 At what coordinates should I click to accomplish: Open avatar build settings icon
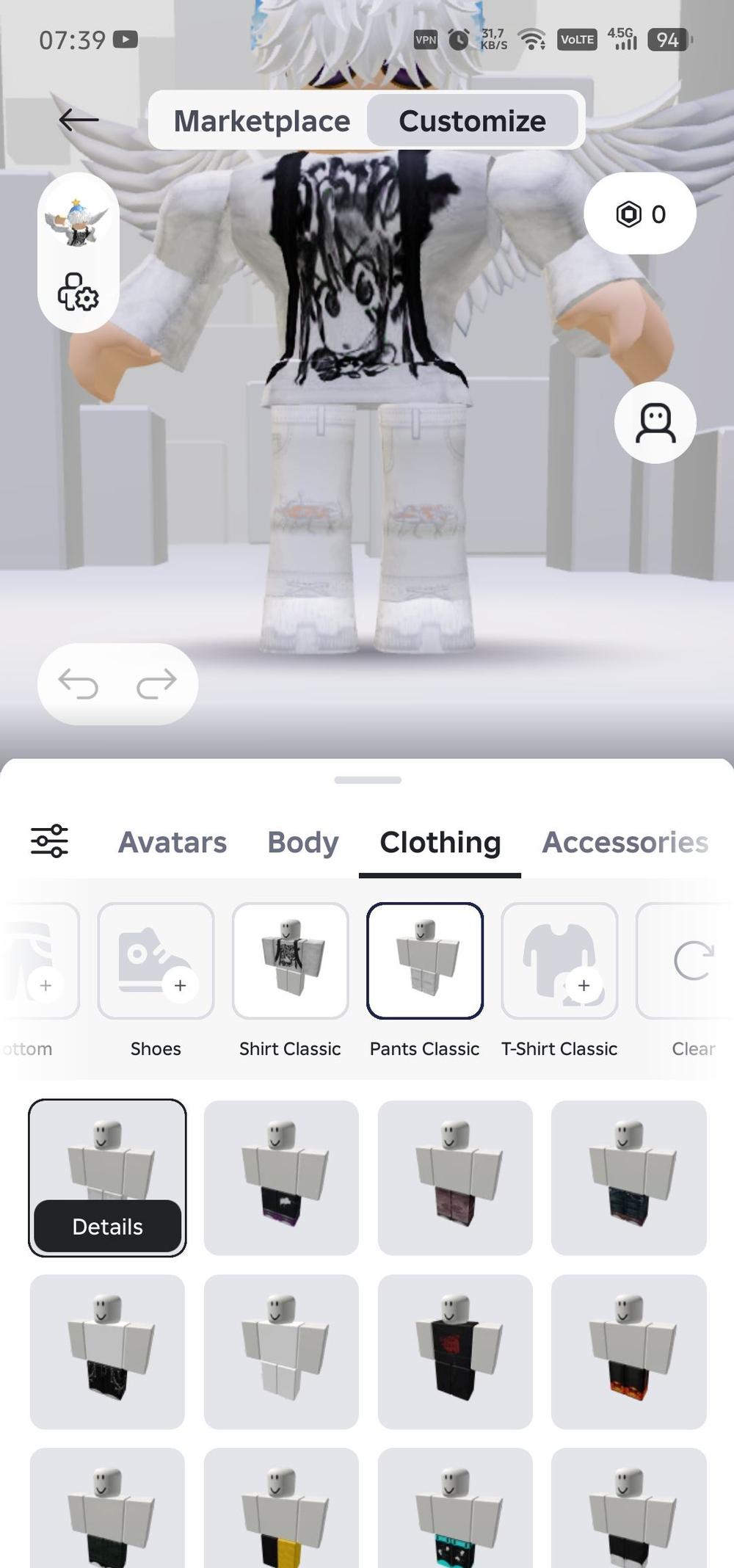tap(78, 292)
